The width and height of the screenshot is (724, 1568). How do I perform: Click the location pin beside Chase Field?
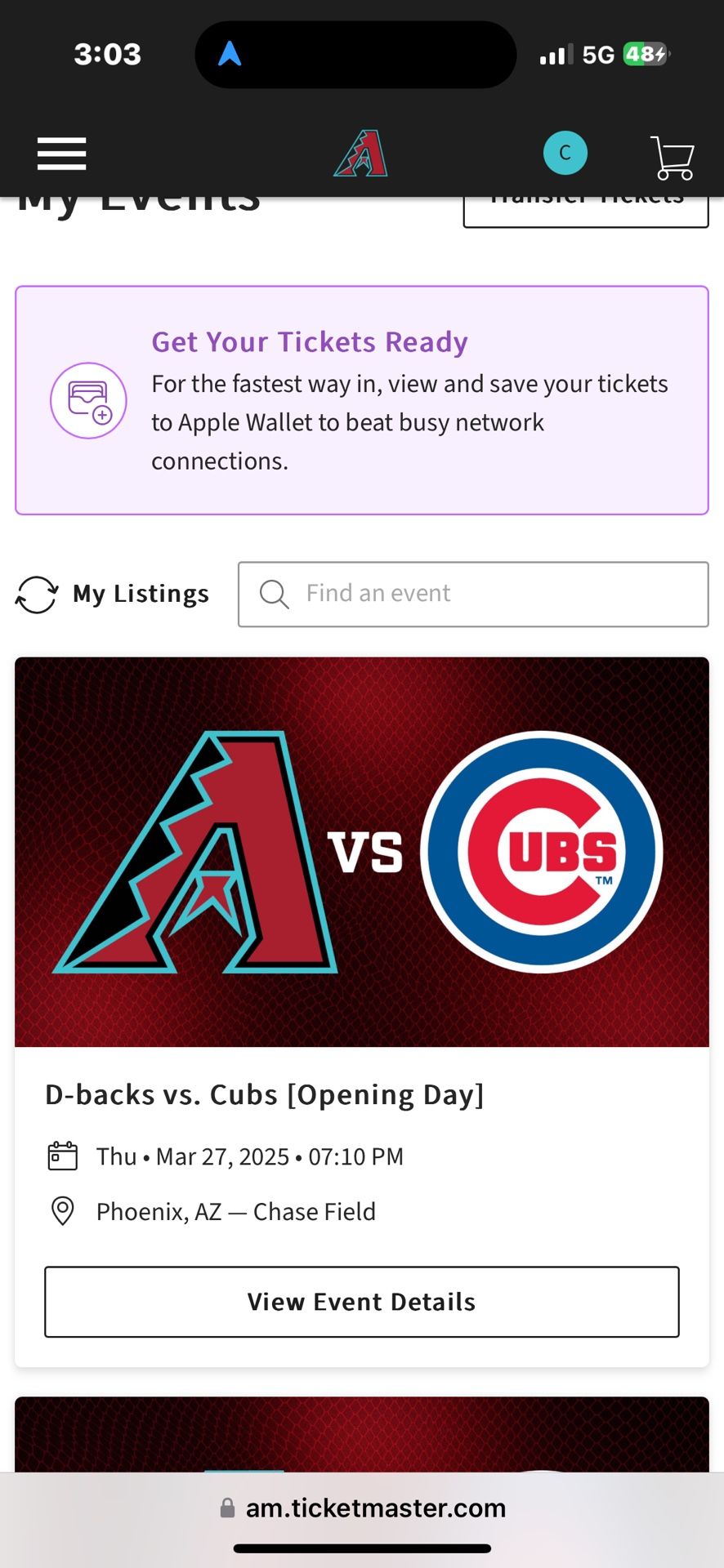pos(62,1211)
